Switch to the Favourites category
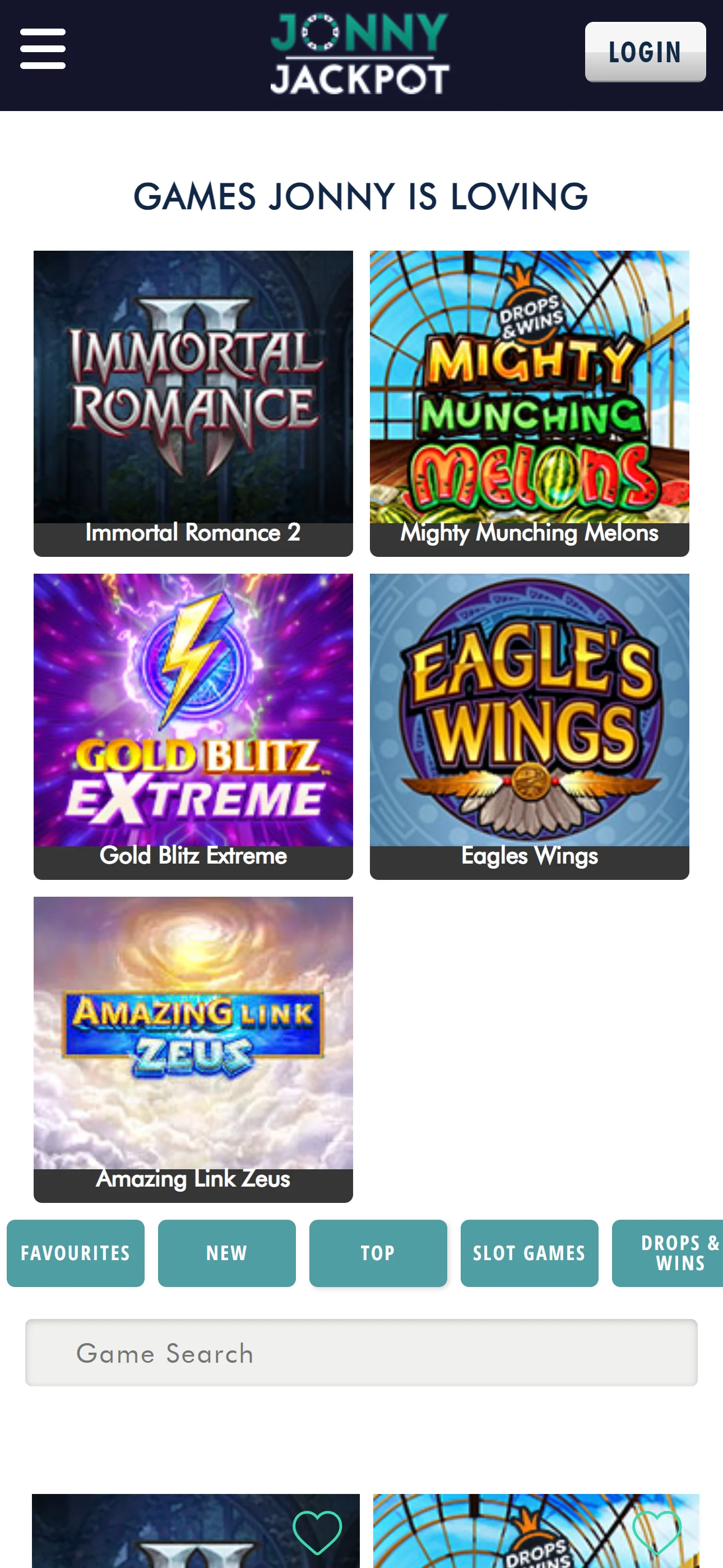Screen dimensions: 723x1568 coord(76,1253)
